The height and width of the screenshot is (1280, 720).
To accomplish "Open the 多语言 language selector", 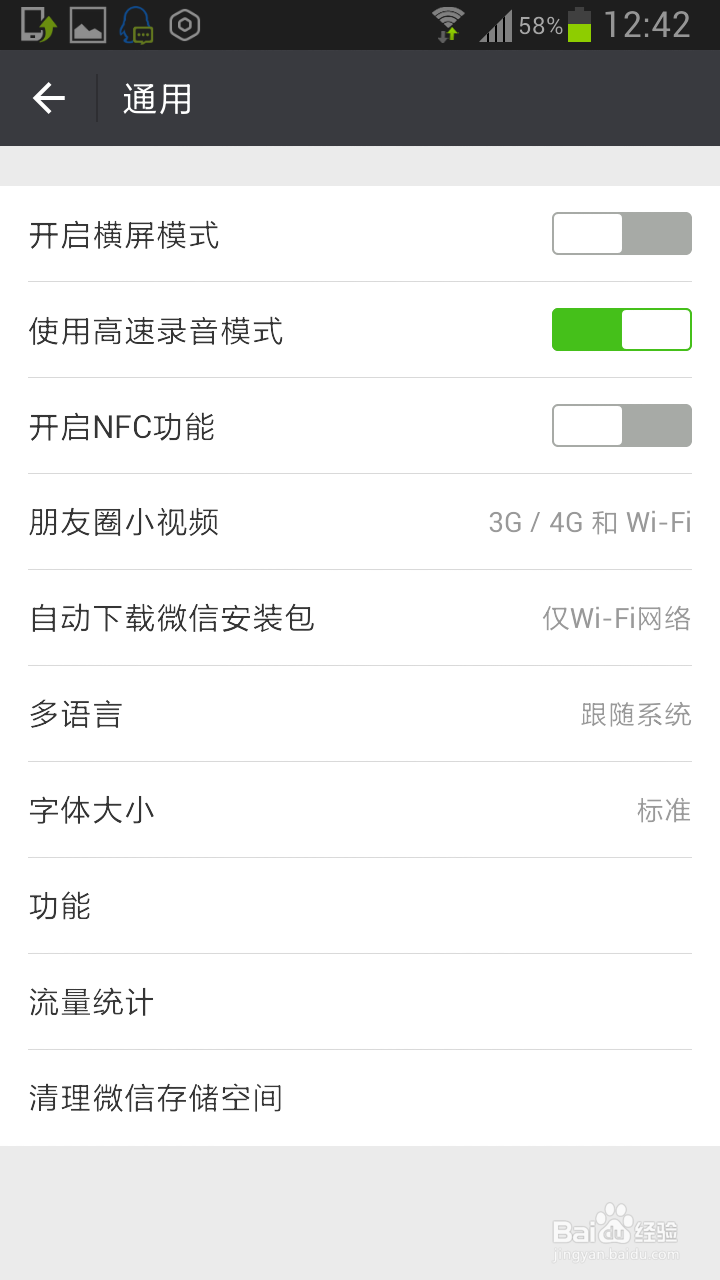I will point(360,714).
